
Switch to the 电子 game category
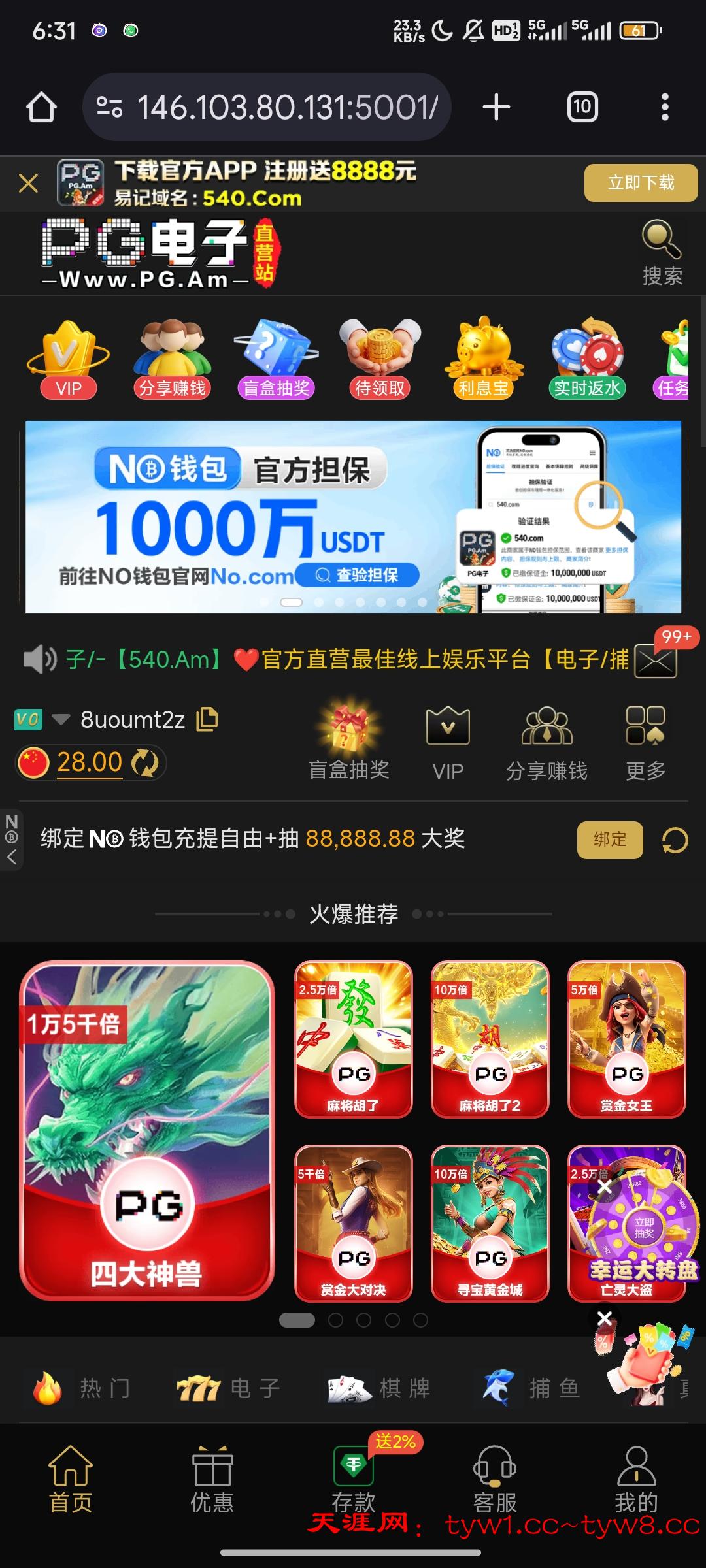tap(229, 1388)
